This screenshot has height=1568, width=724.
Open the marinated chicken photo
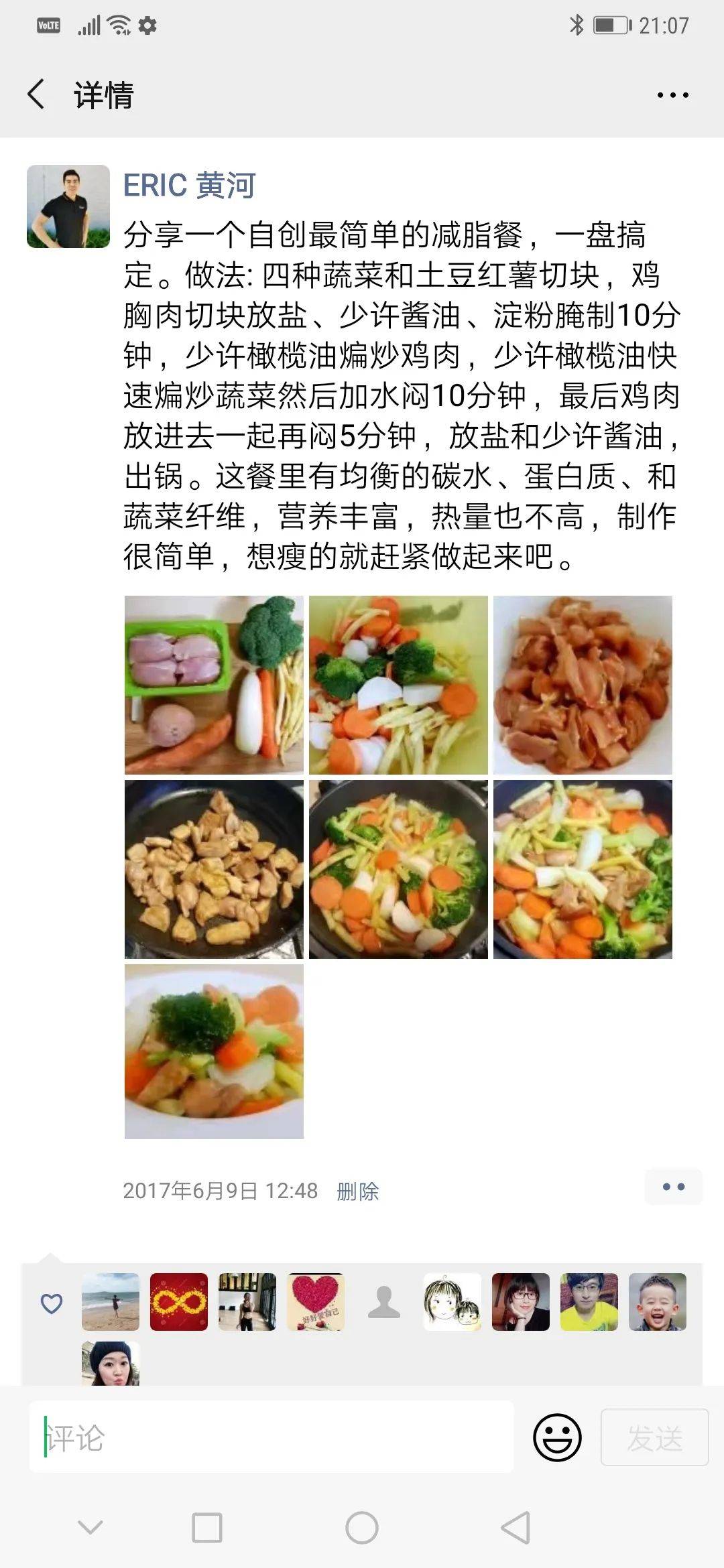coord(583,685)
